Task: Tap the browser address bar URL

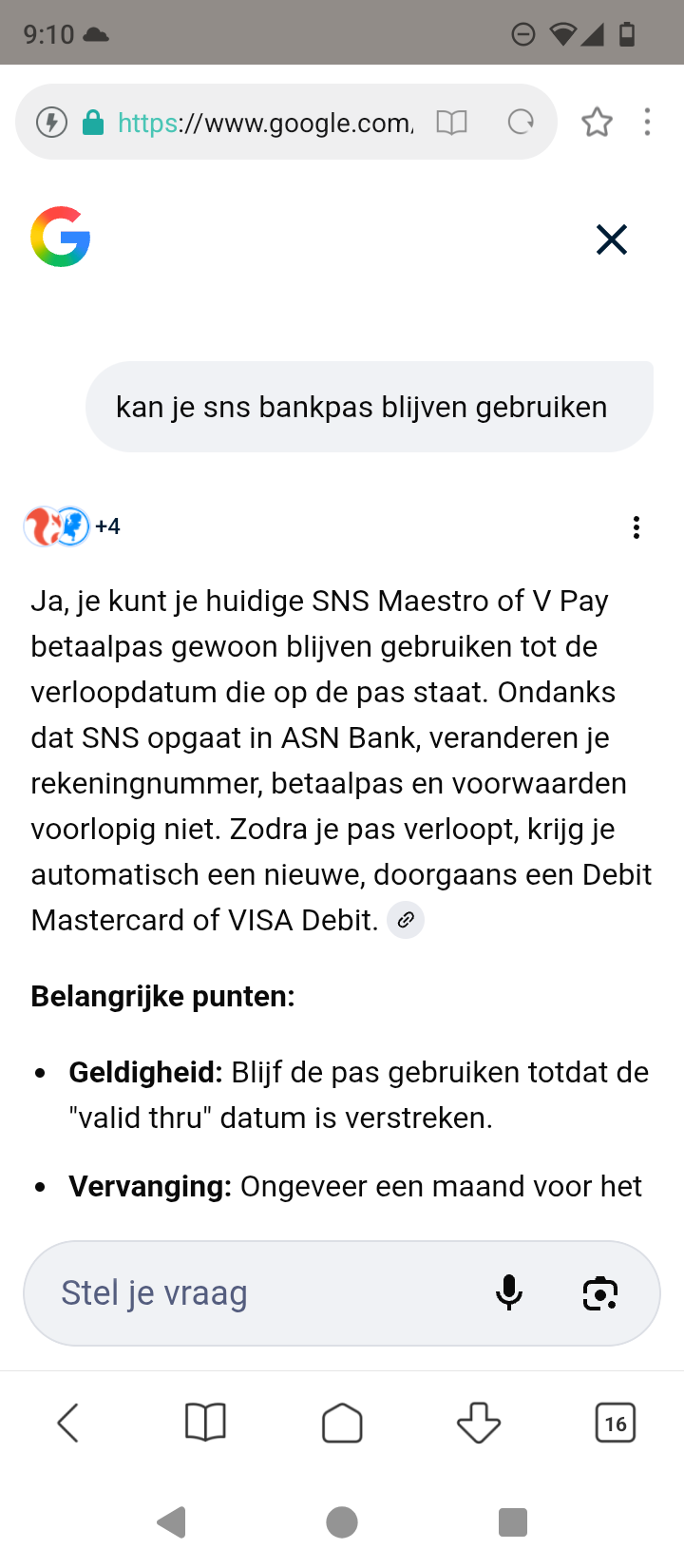Action: [265, 123]
